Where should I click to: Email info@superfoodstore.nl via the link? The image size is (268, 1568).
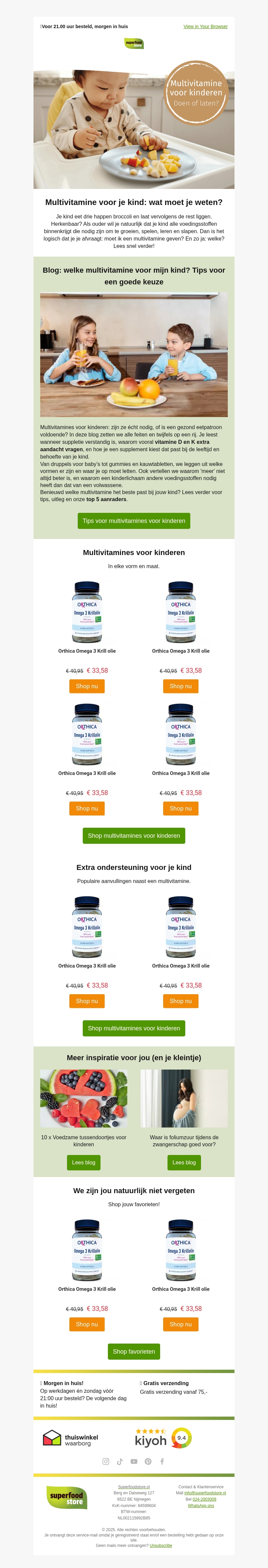(205, 1493)
